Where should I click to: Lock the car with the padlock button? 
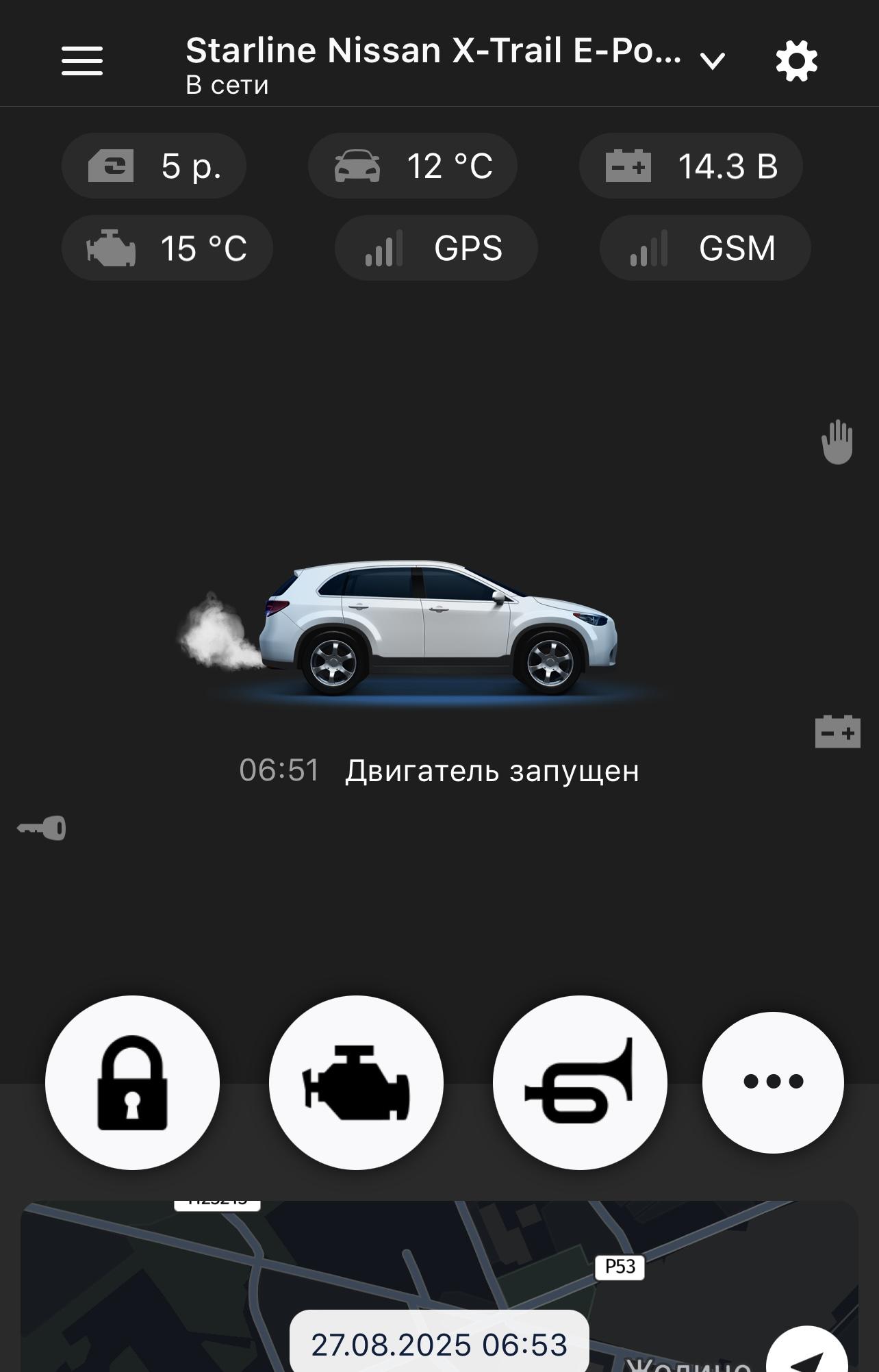point(132,1082)
